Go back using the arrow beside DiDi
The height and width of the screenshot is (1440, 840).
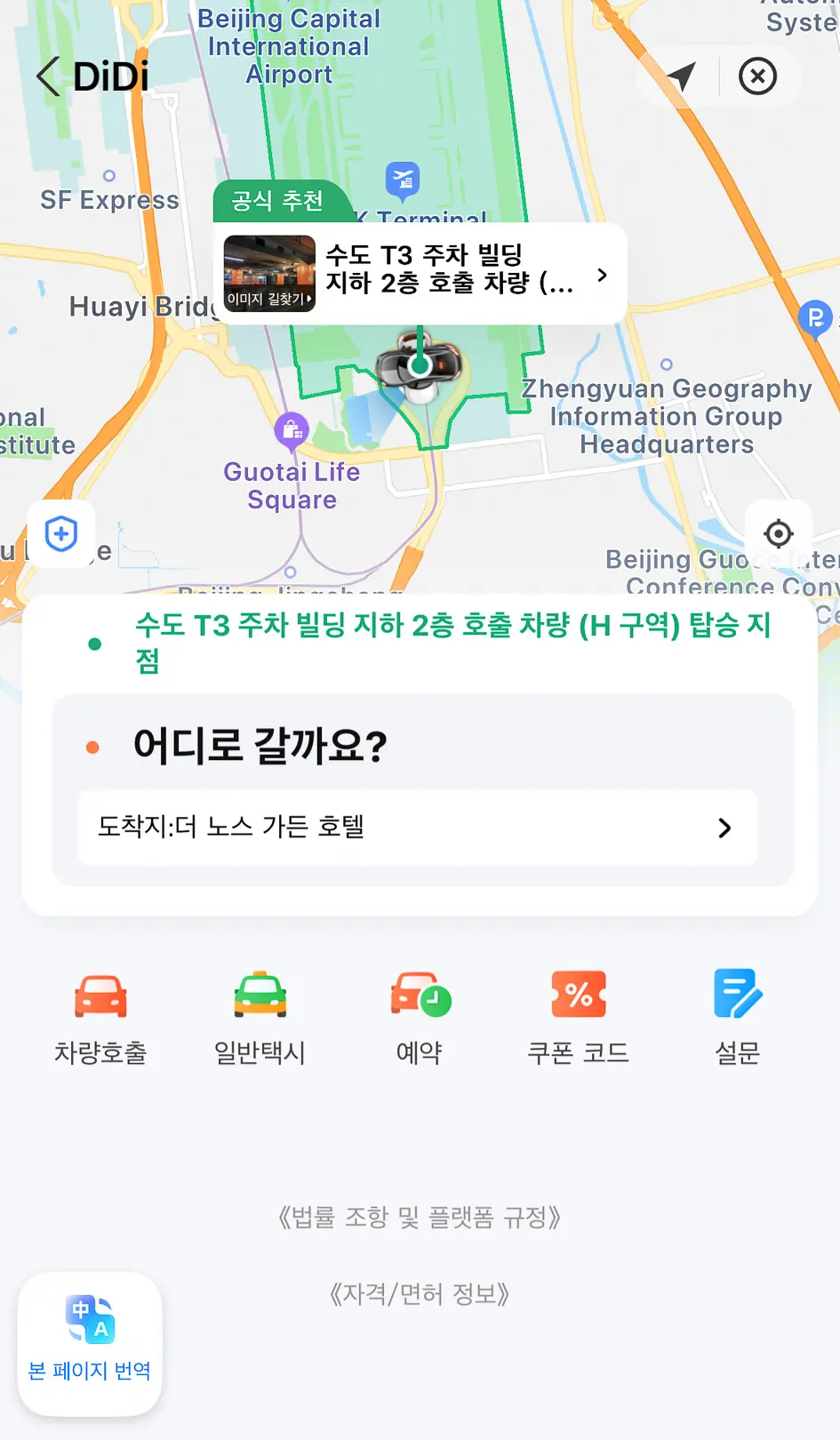48,76
